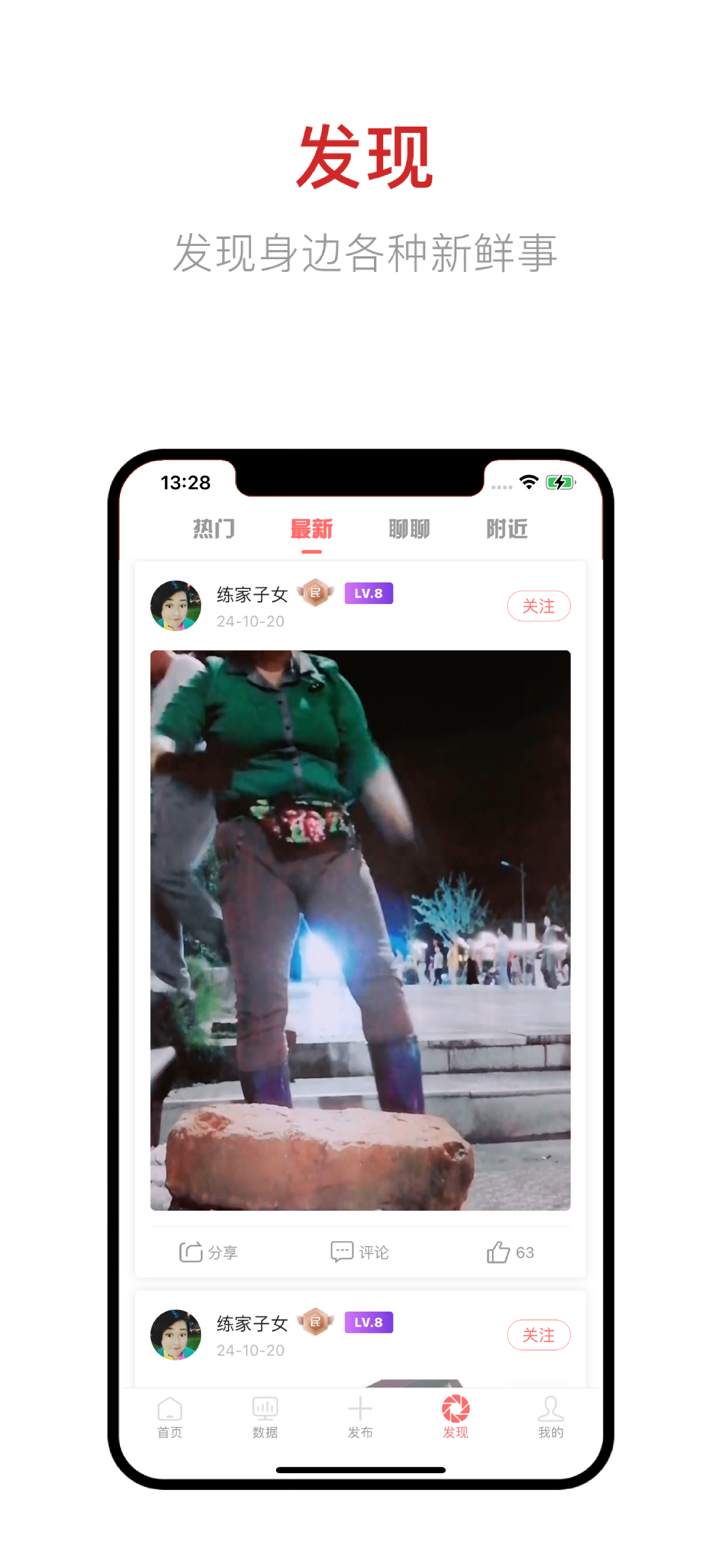The image size is (720, 1558).
Task: Open the 数据 data section icon
Action: (x=265, y=1412)
